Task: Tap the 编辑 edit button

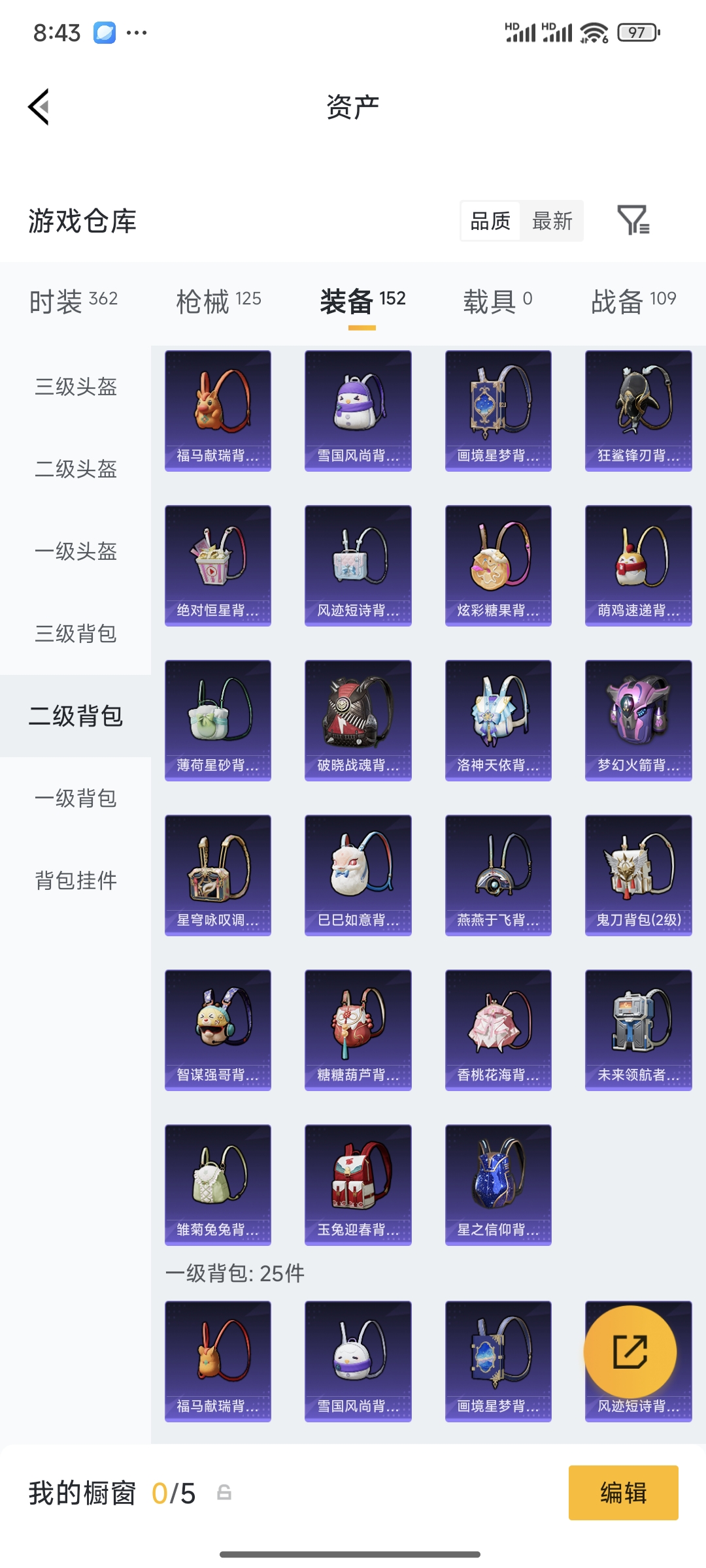Action: point(622,1492)
